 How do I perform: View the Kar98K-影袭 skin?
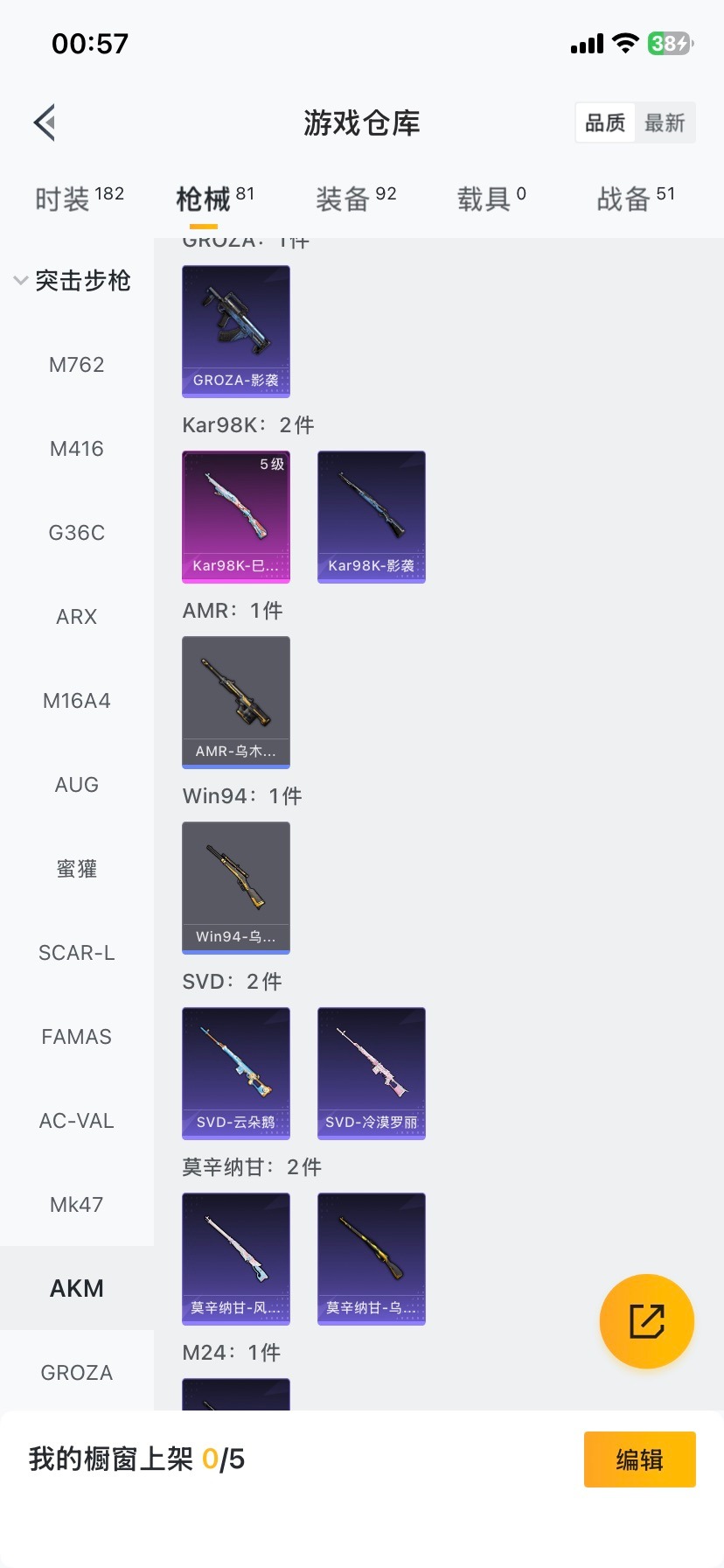[x=372, y=516]
